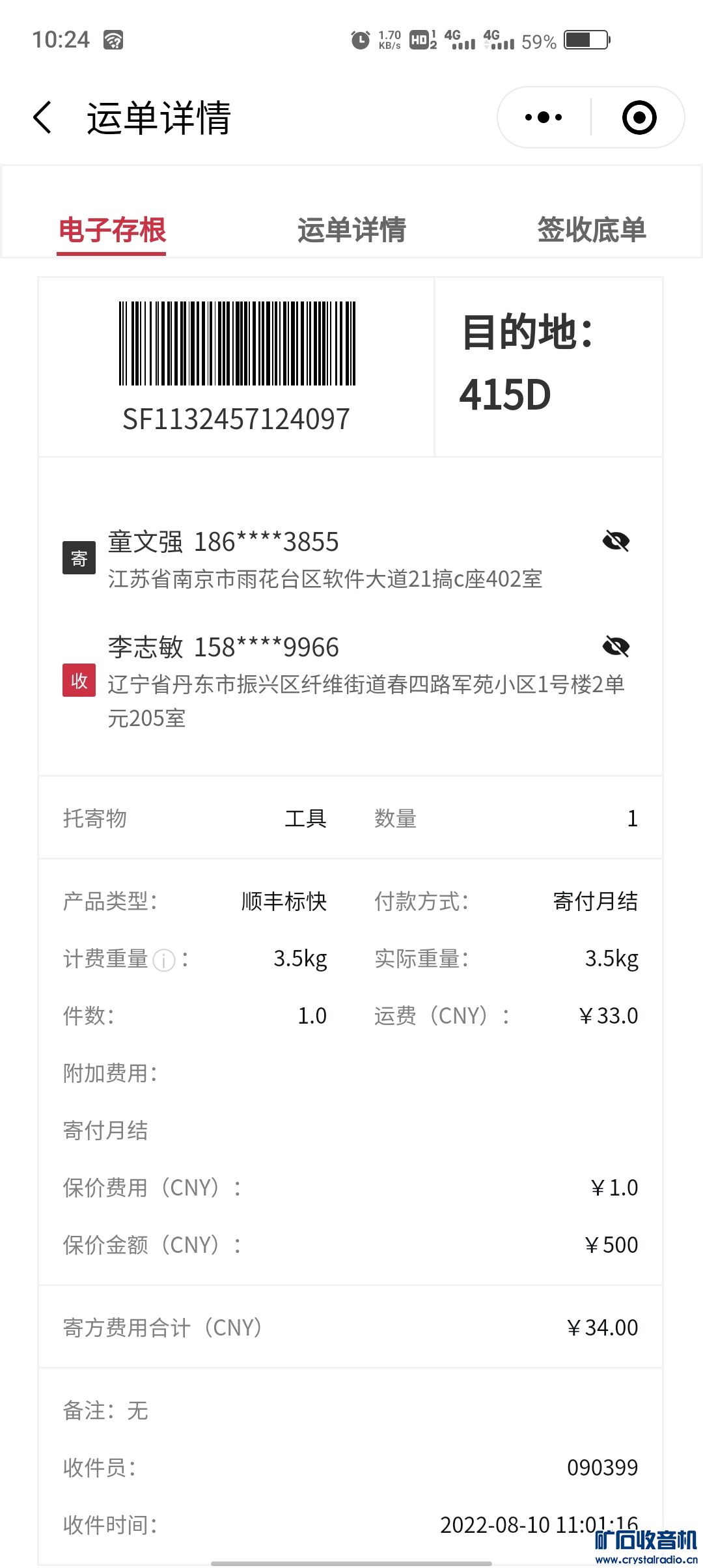Go back from 运单详情 page
Image resolution: width=703 pixels, height=1568 pixels.
[43, 118]
